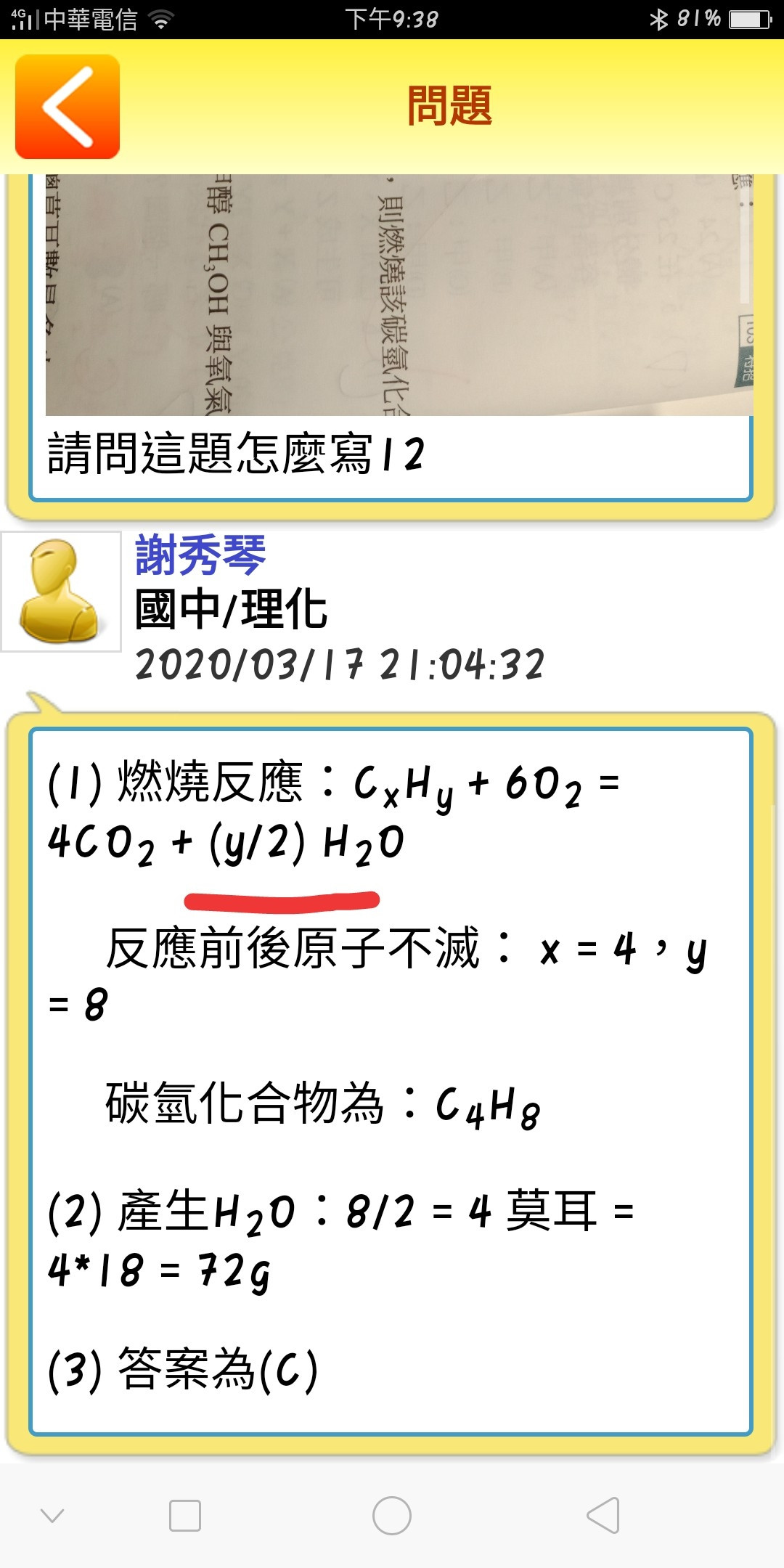The height and width of the screenshot is (1568, 784).
Task: Go back with the orange arrow button
Action: coord(68,107)
